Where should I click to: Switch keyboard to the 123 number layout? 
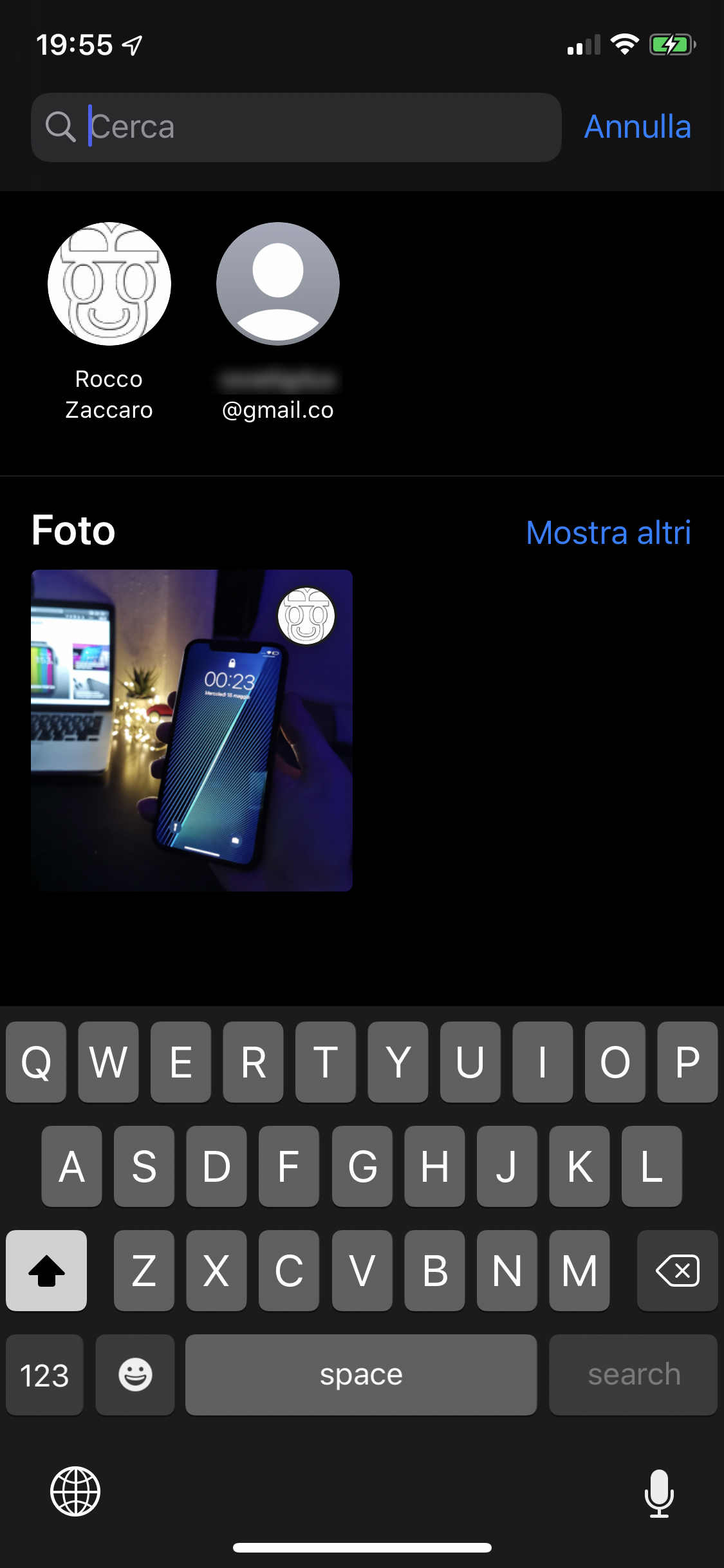[44, 1374]
